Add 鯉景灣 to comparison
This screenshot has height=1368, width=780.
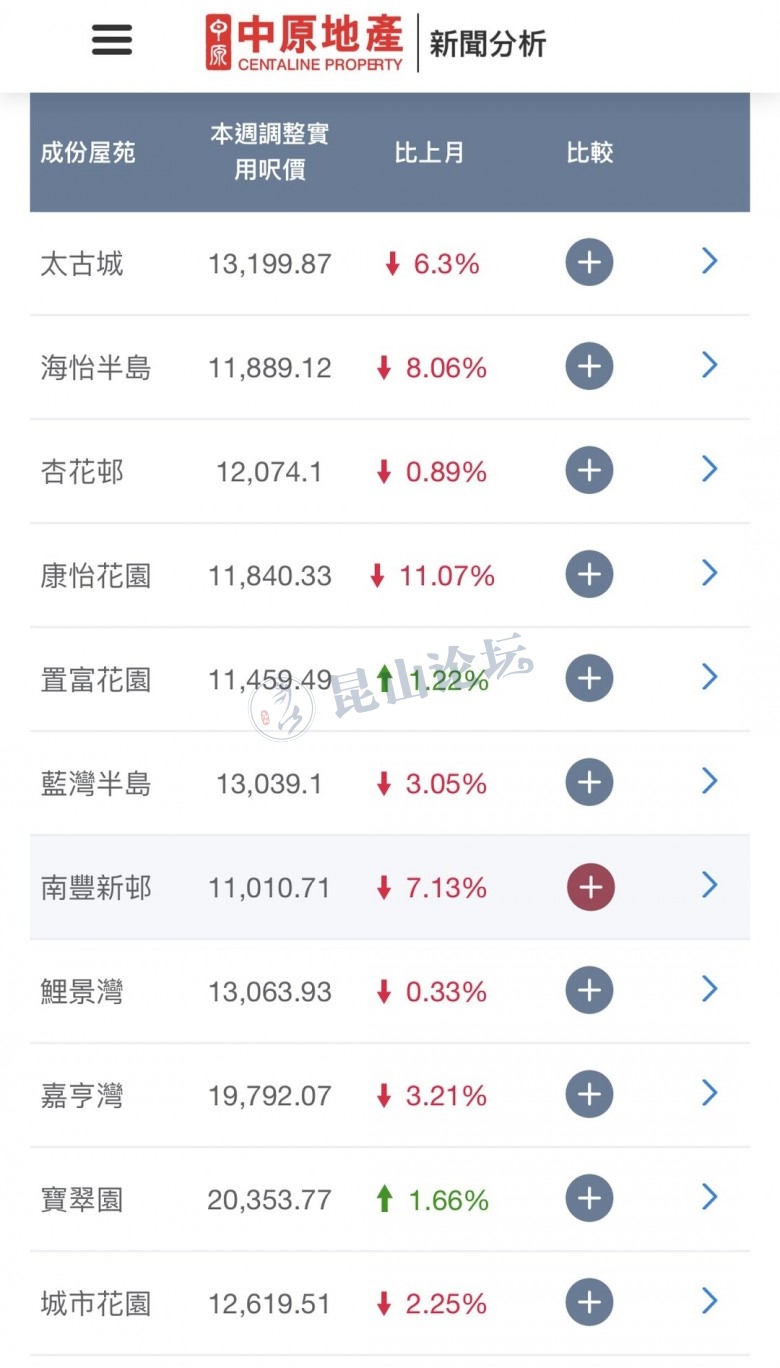589,991
